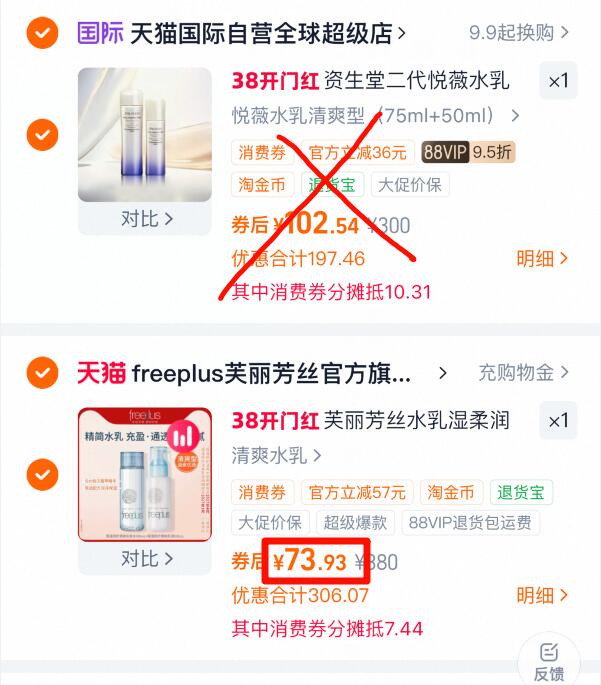601x685 pixels.
Task: Deselect the 资生堂二代悦薇水乳 item
Action: (x=42, y=134)
